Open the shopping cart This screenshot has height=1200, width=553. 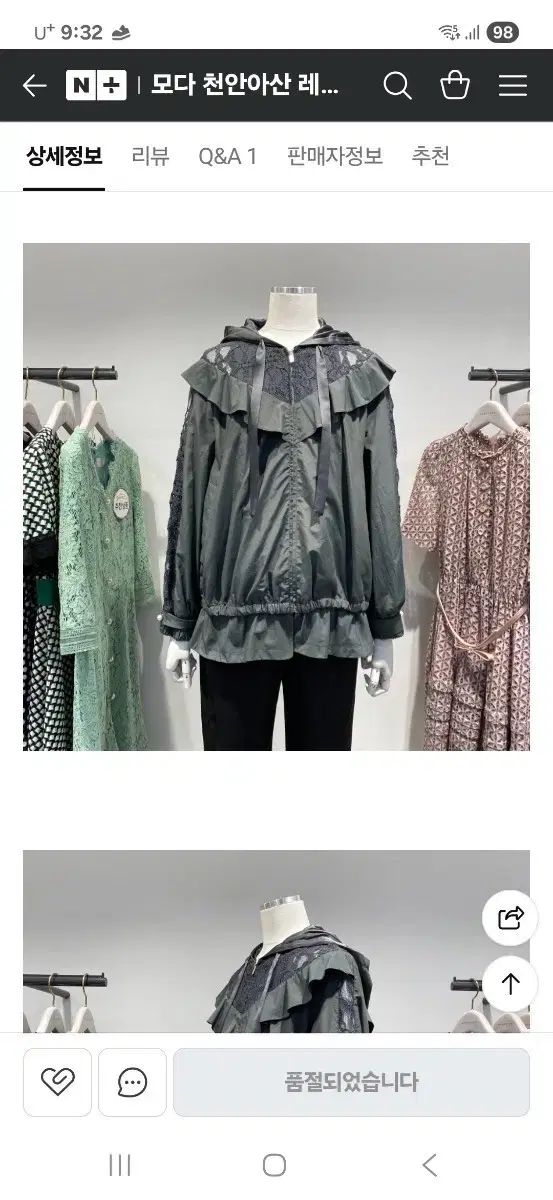pyautogui.click(x=455, y=85)
